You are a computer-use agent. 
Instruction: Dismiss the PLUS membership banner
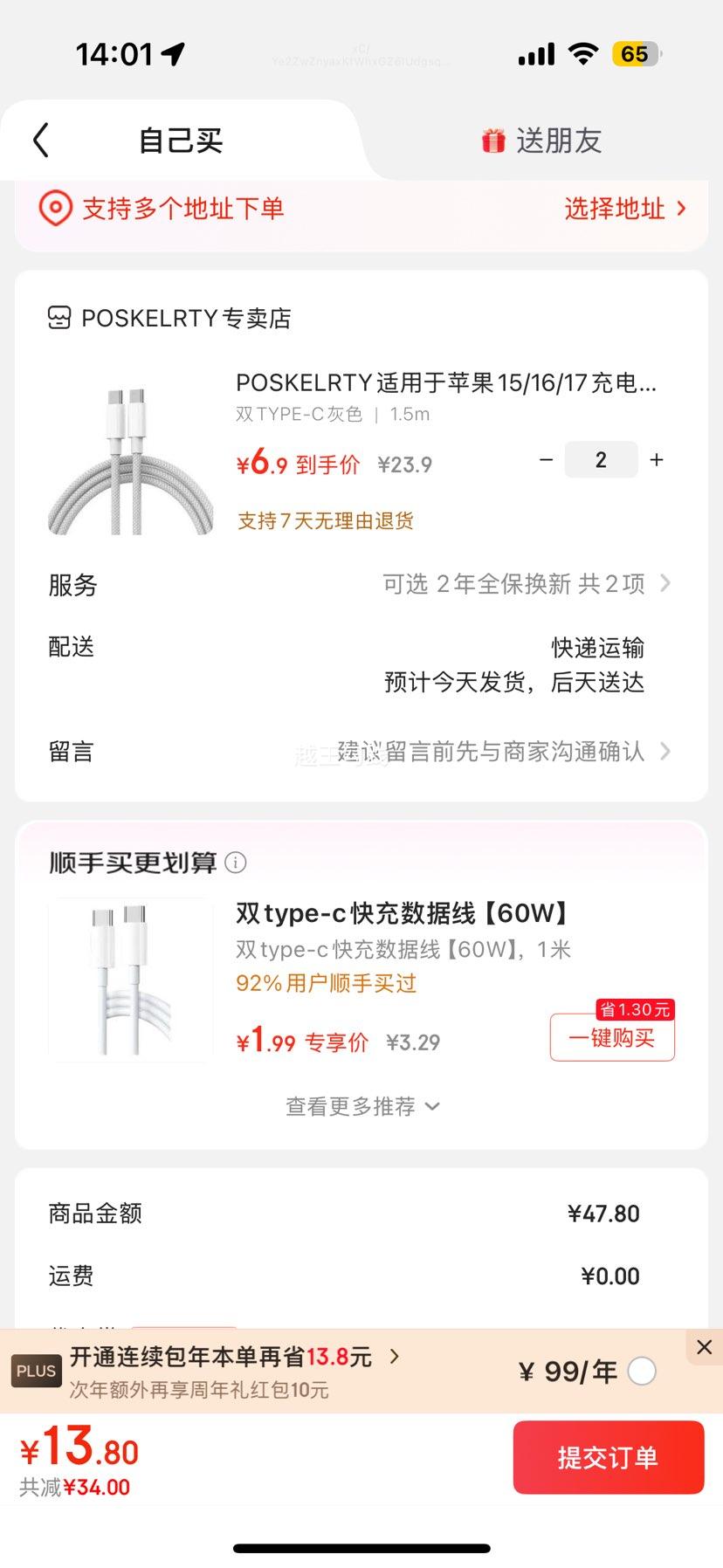[x=704, y=1347]
